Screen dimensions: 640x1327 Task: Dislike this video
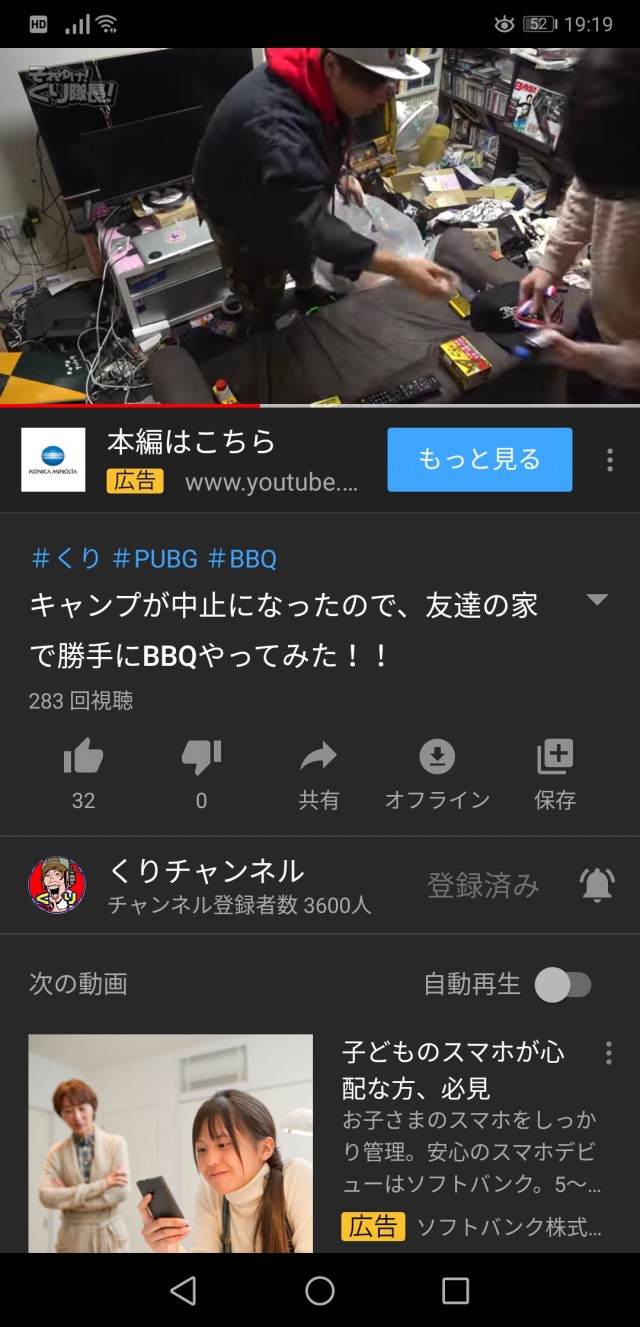point(201,758)
